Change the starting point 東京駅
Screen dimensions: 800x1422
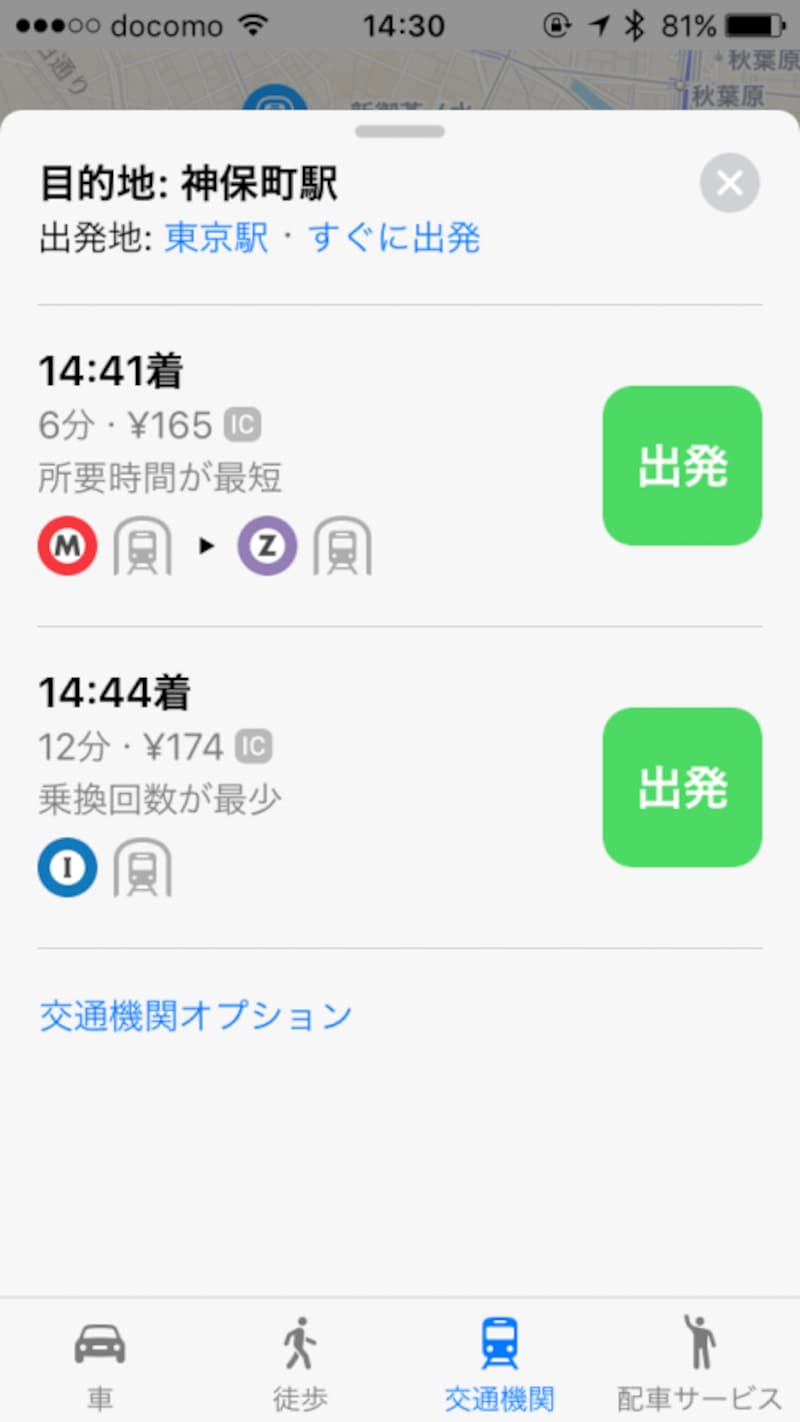pos(216,238)
